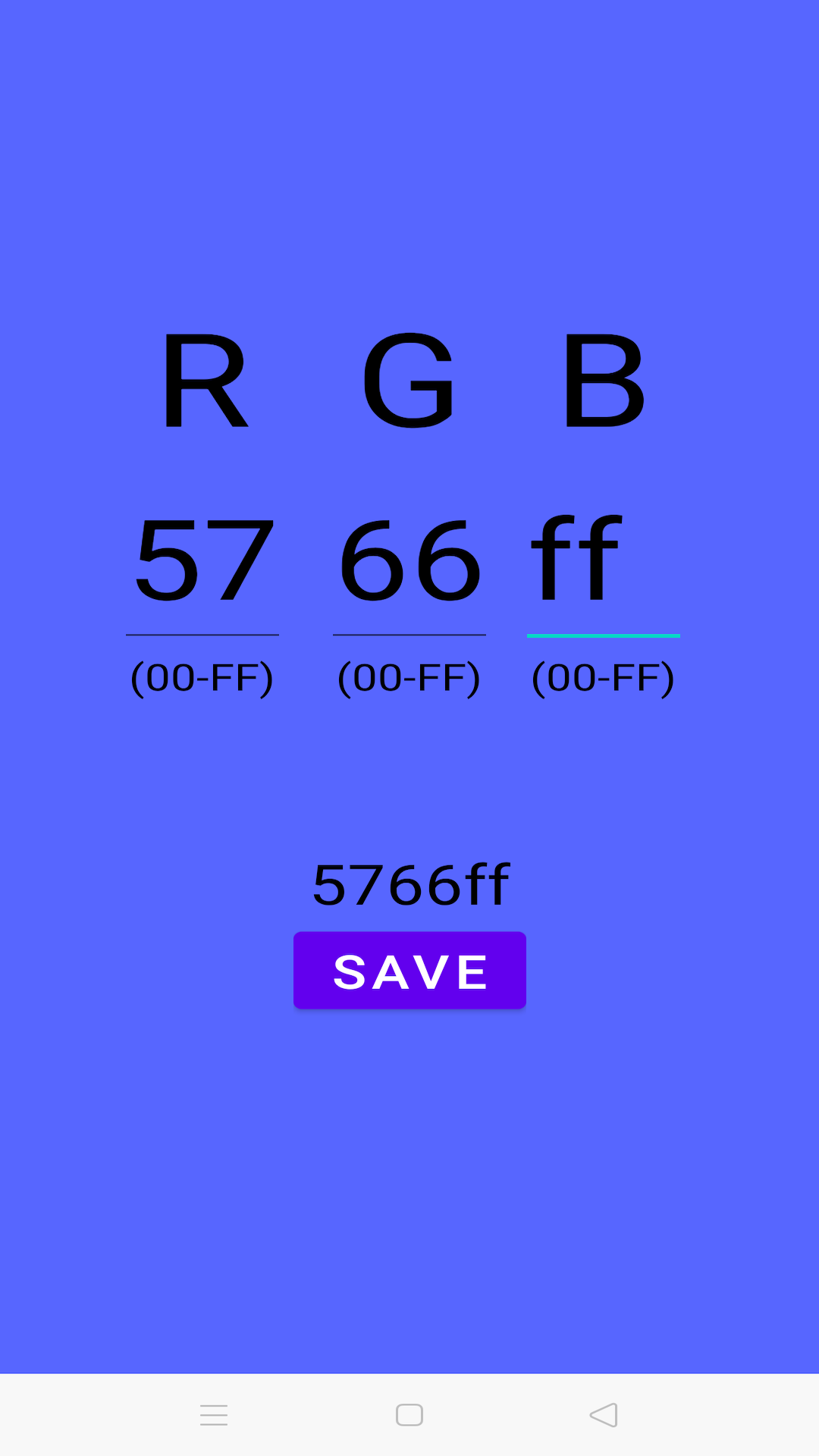Go back using the navigation bar
This screenshot has height=1456, width=819.
tap(604, 1415)
